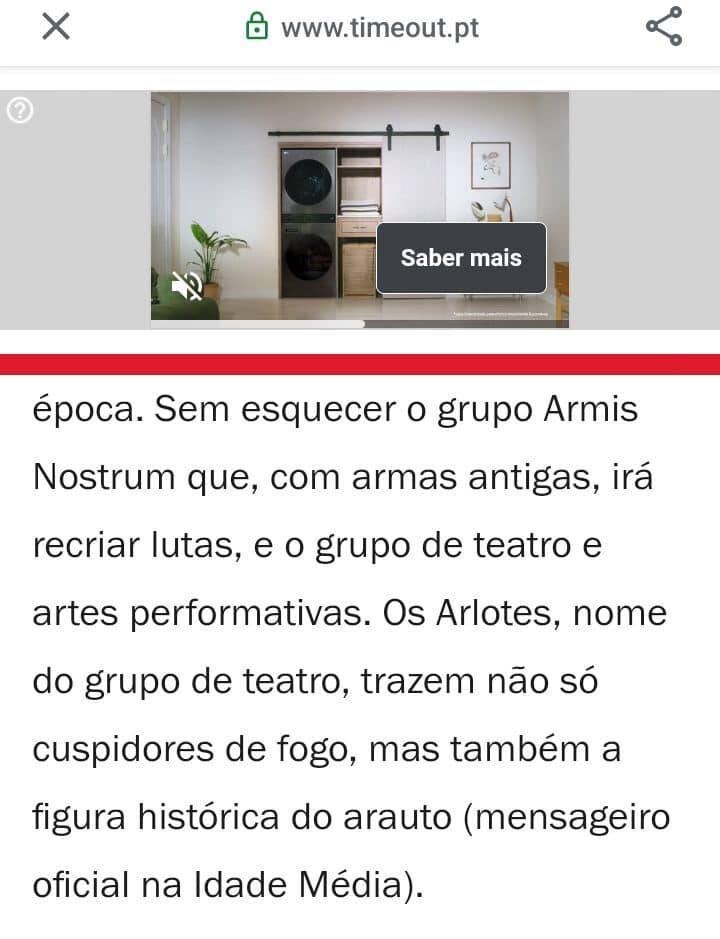Tap the Saber mais ad button
Viewport: 720px width, 939px height.
[x=461, y=258]
